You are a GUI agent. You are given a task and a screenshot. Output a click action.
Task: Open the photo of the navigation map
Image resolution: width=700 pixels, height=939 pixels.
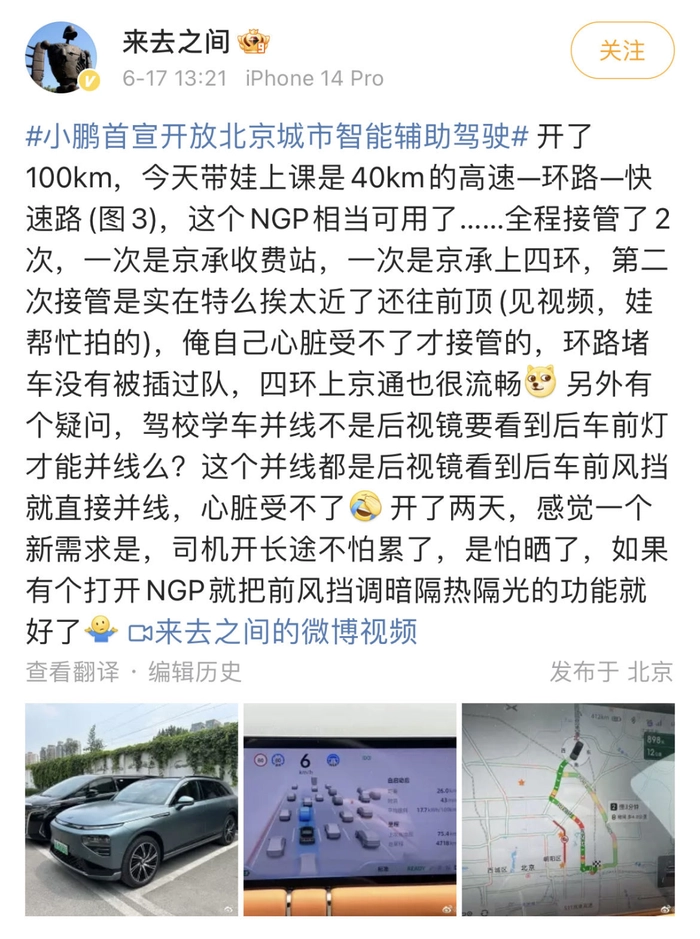567,809
